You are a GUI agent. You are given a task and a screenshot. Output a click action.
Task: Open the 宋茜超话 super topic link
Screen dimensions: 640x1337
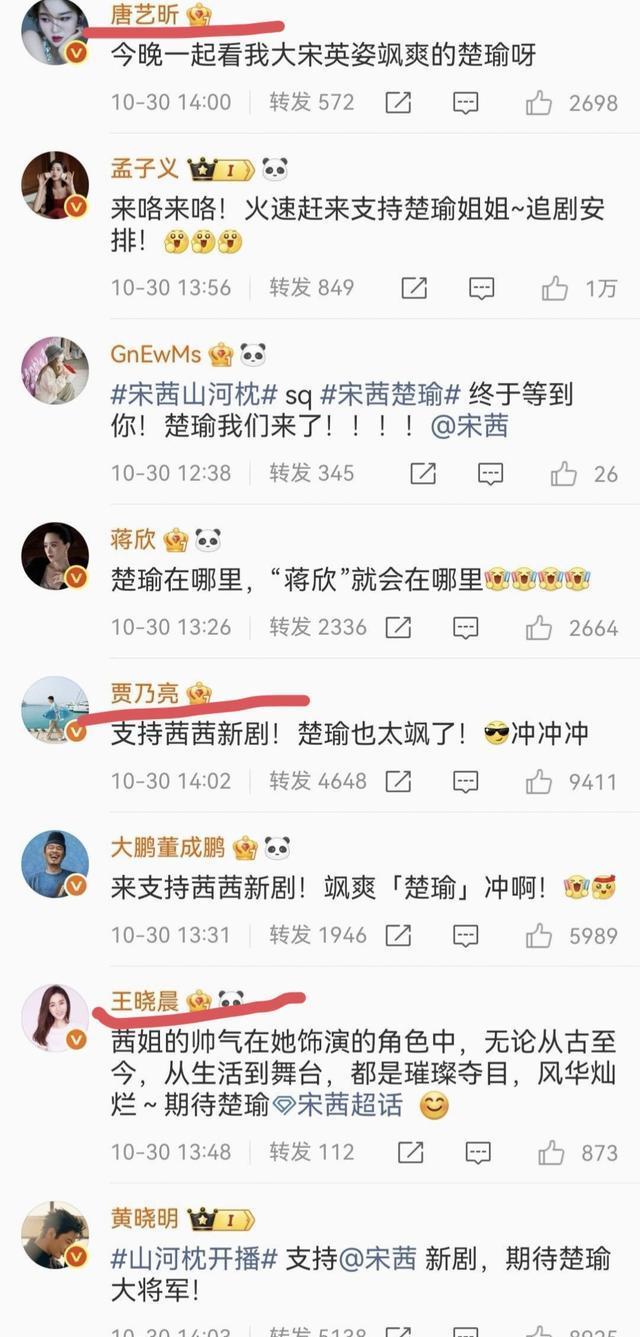pyautogui.click(x=338, y=1106)
